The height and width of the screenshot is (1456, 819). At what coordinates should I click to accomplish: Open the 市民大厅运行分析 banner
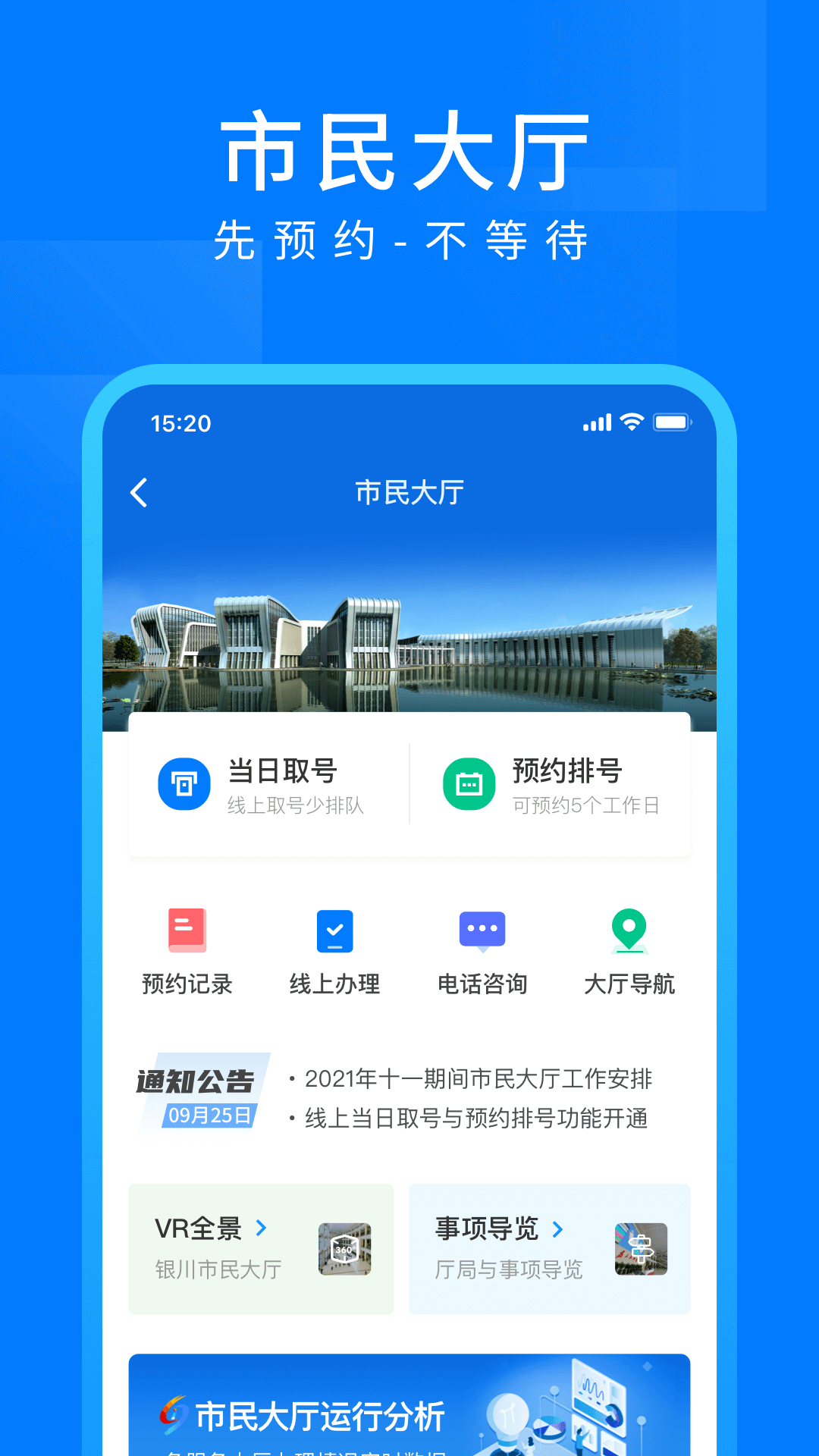click(409, 1412)
